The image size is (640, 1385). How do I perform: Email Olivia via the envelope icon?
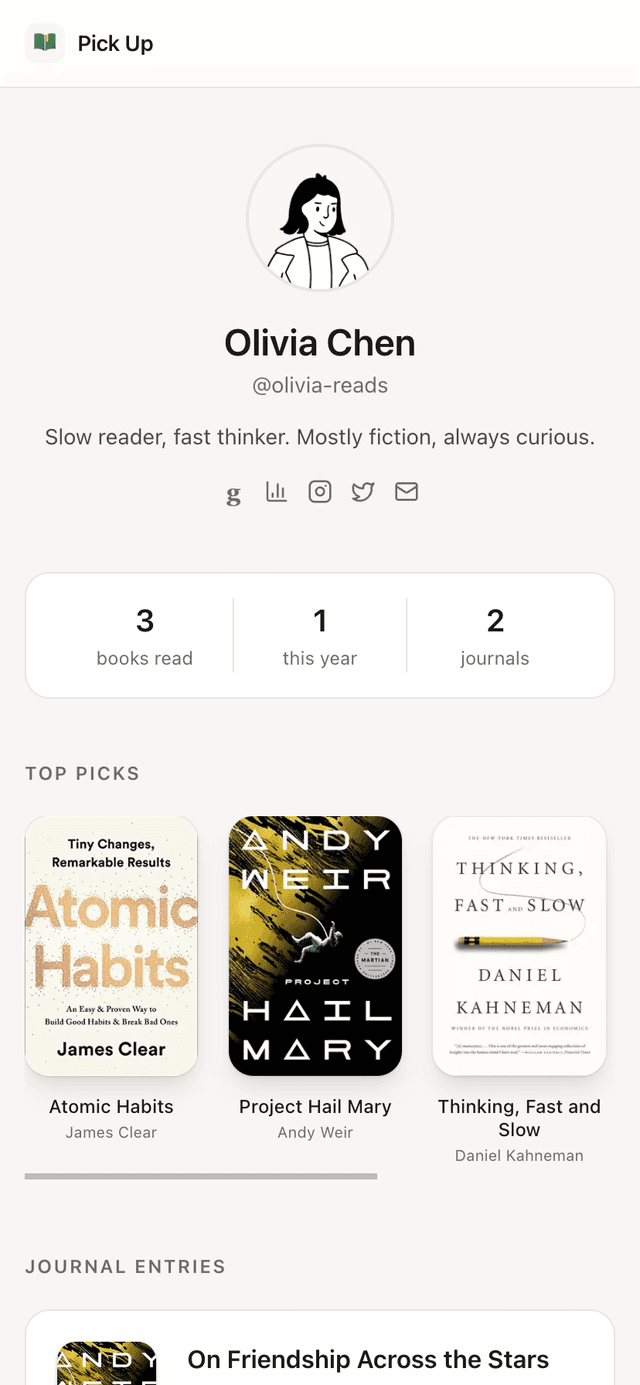pyautogui.click(x=406, y=492)
